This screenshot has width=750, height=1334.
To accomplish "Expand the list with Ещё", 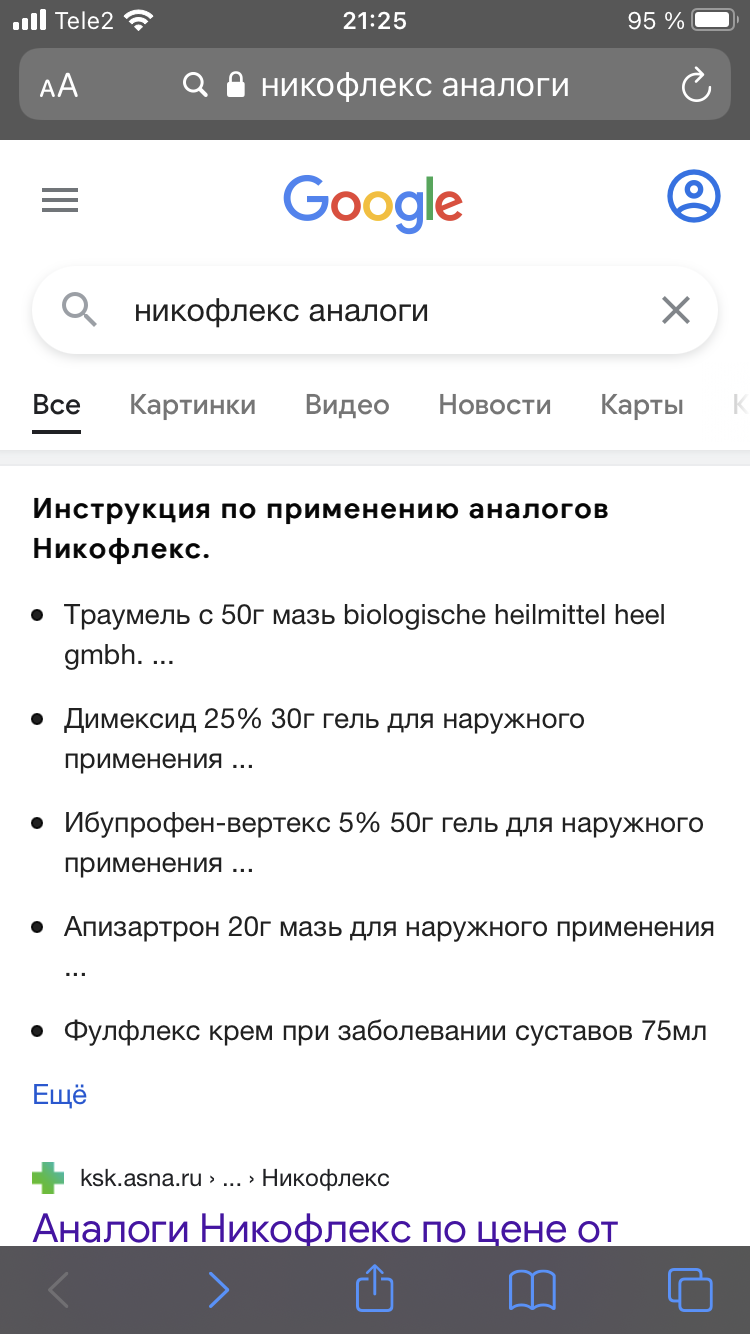I will point(60,1095).
